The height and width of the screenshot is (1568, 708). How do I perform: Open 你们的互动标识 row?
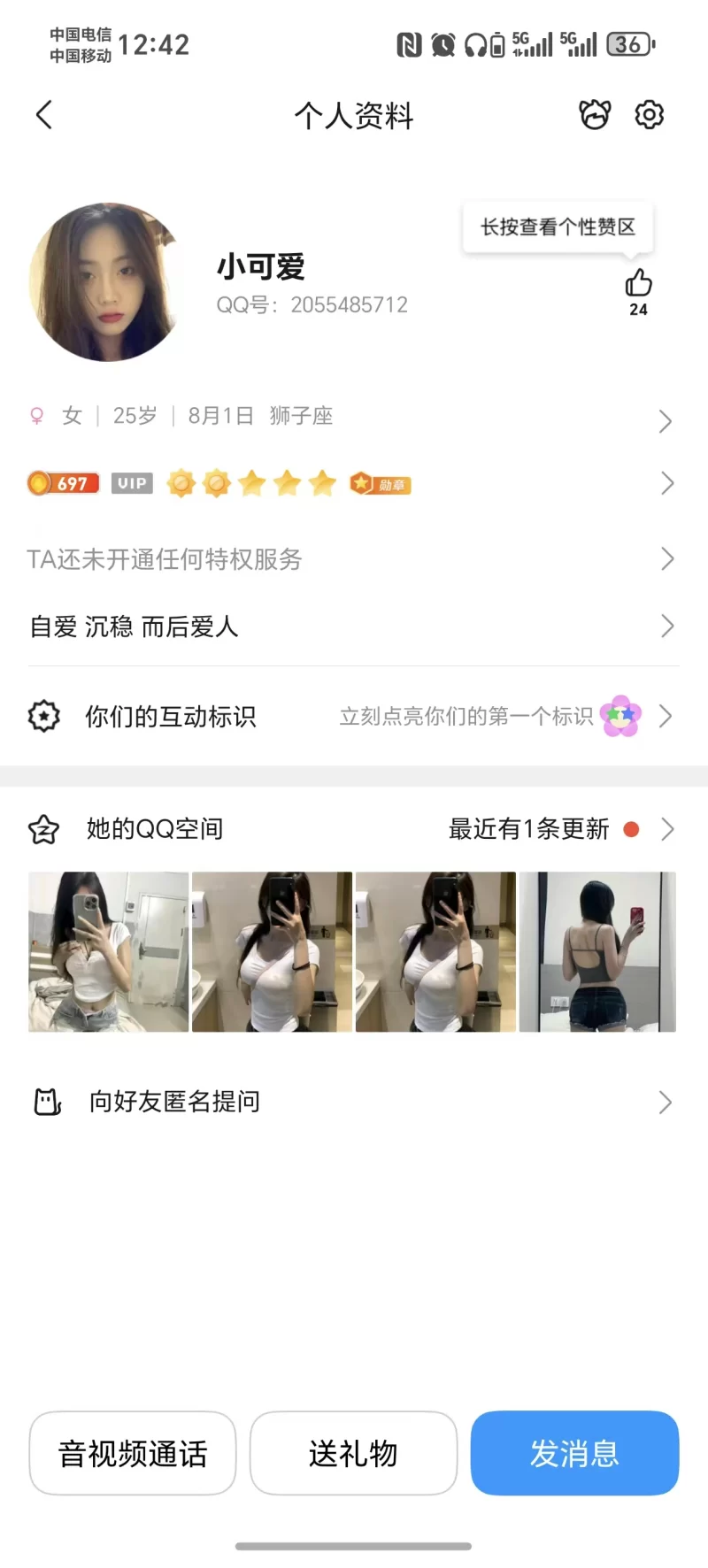(354, 716)
